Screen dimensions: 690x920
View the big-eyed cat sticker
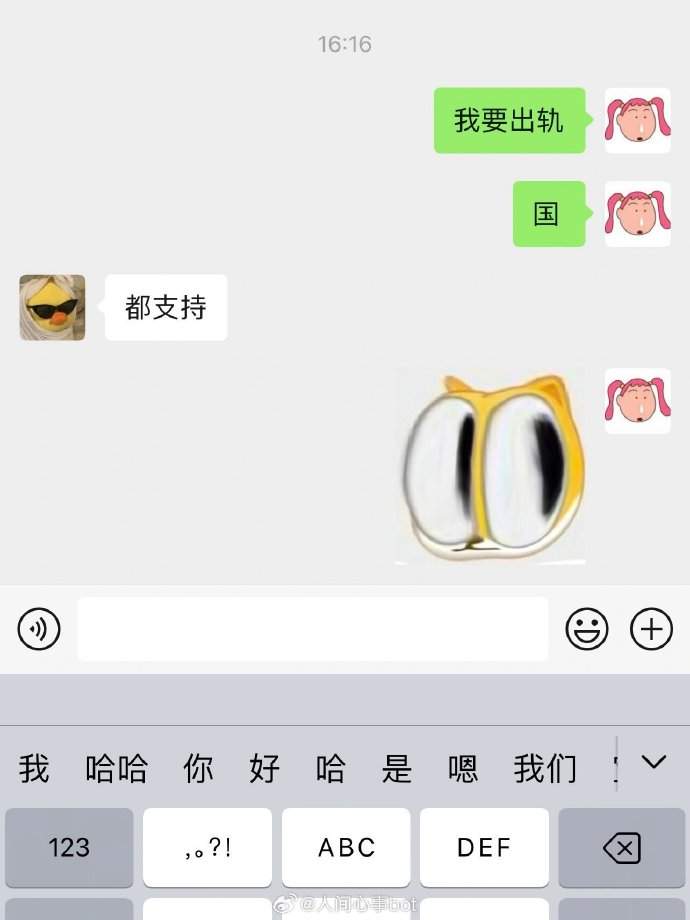pos(491,466)
